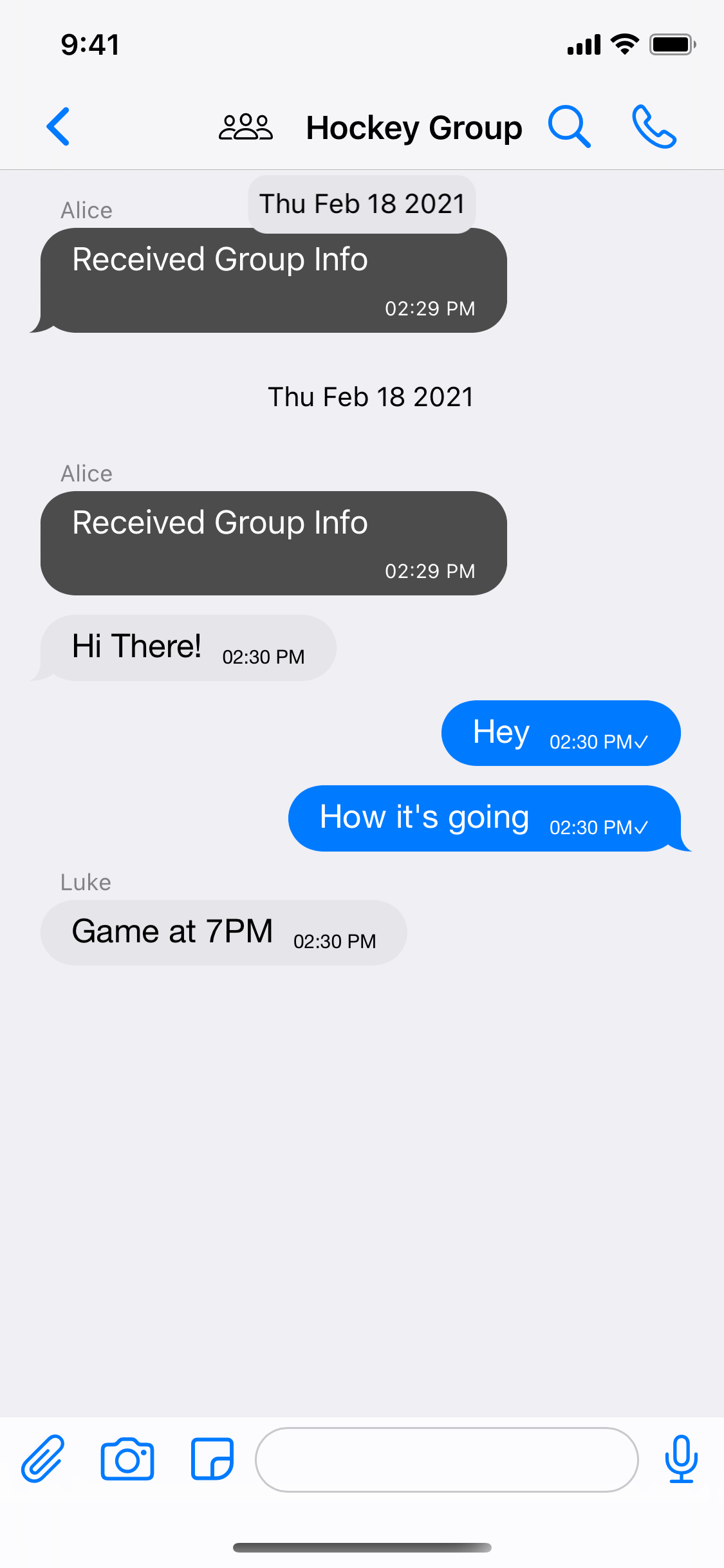Open Hockey Group details
724x1568 pixels.
(413, 128)
